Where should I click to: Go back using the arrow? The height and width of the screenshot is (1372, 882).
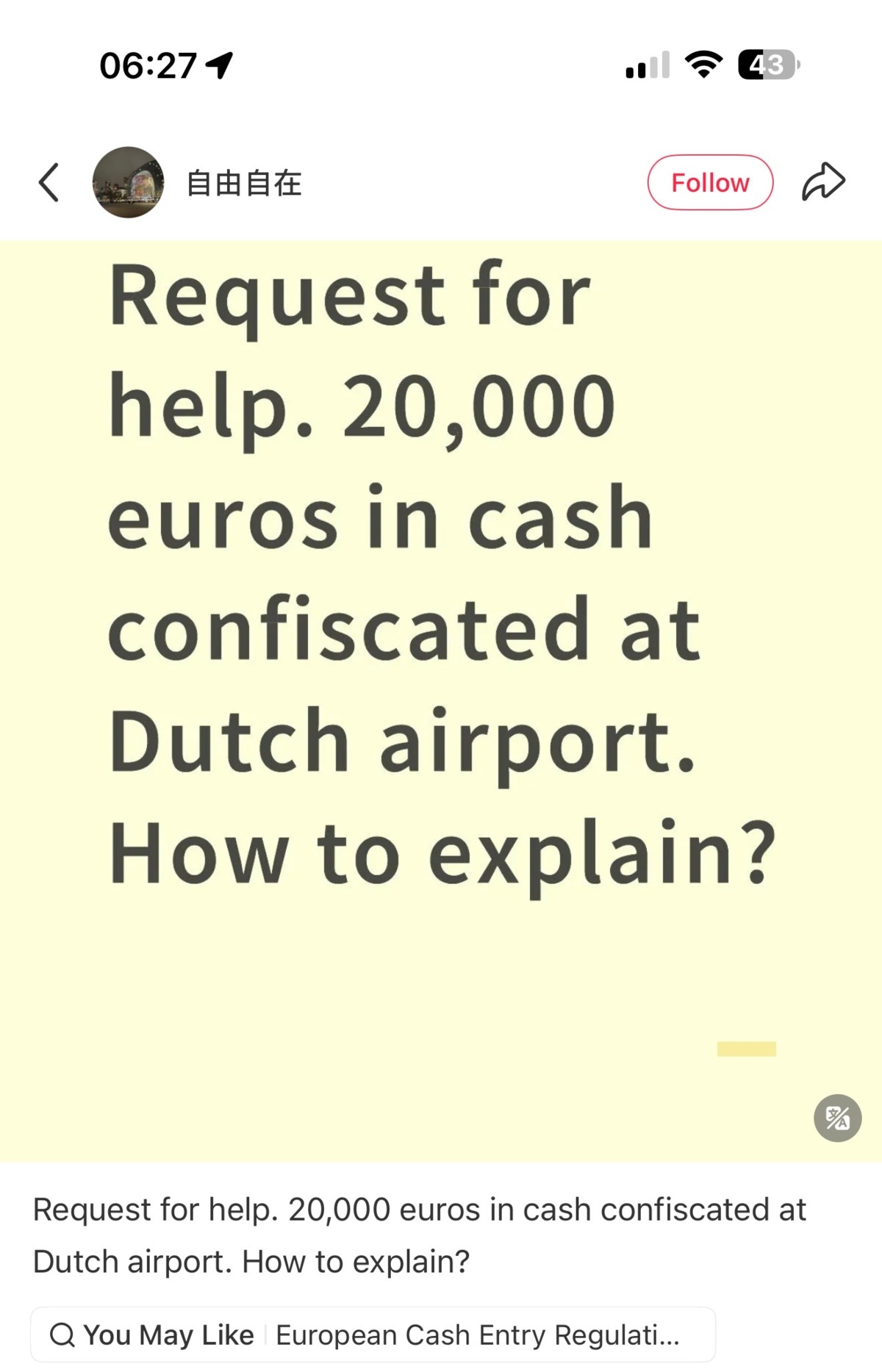[x=49, y=182]
